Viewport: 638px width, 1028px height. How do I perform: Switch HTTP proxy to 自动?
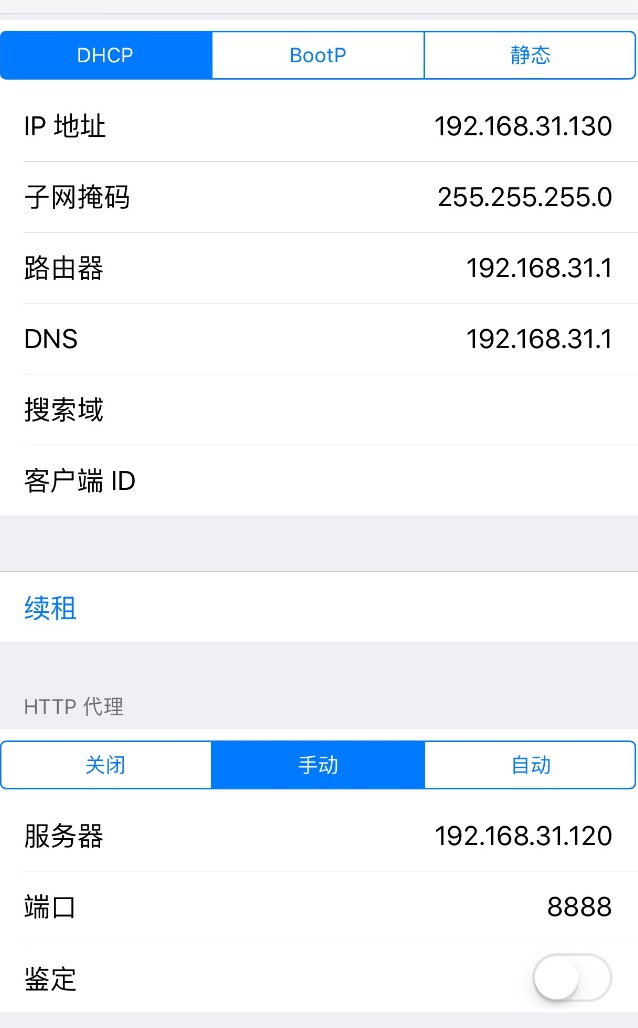530,766
